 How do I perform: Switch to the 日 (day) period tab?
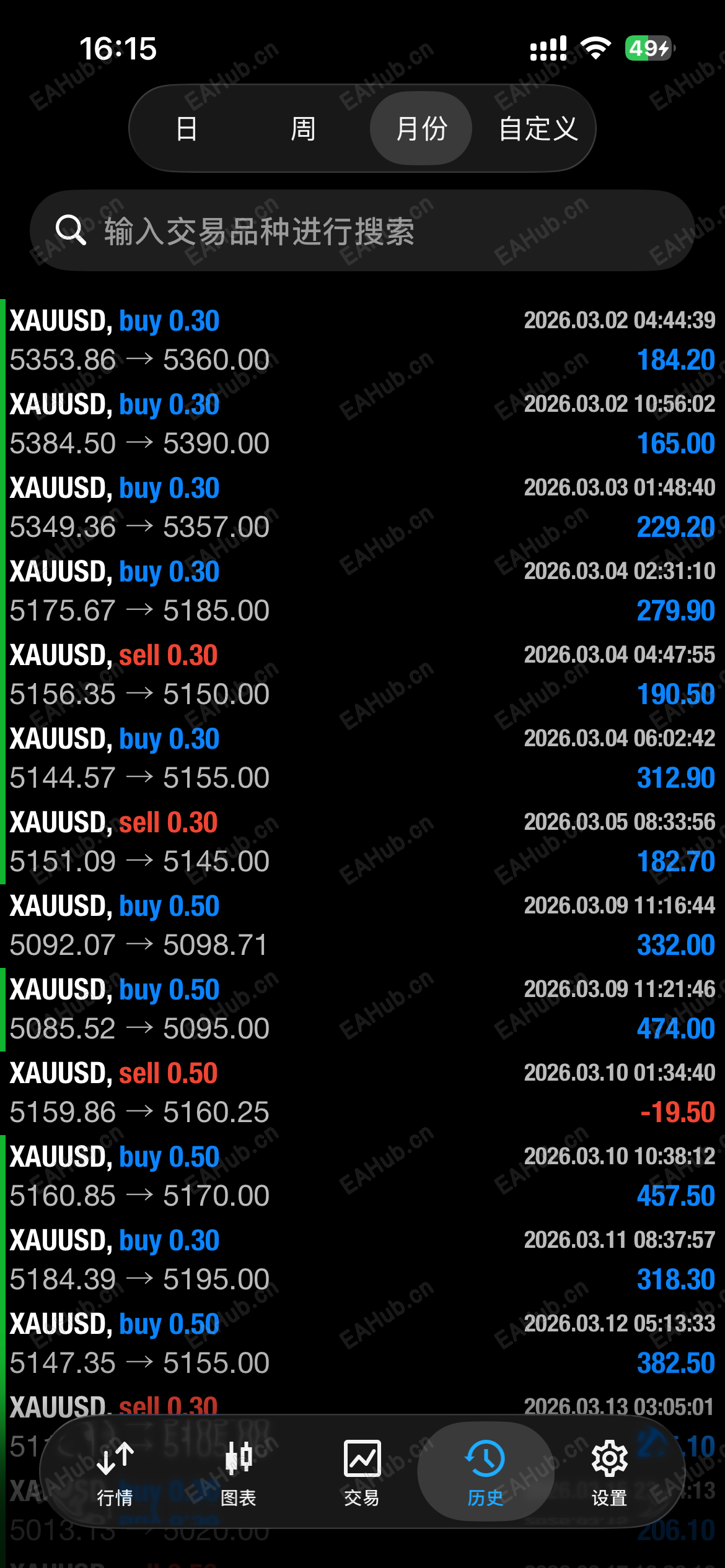point(187,129)
